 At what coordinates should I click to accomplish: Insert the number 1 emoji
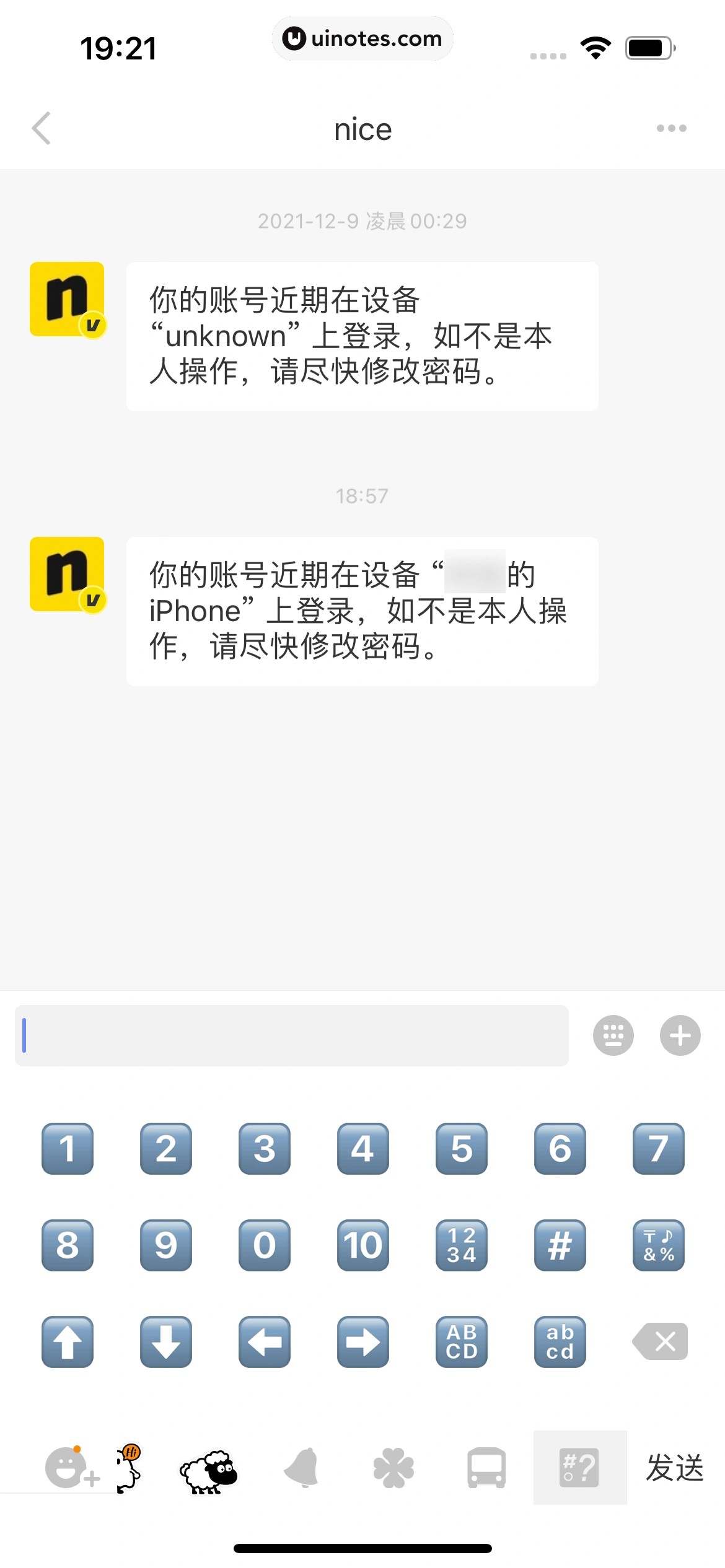coord(68,1149)
